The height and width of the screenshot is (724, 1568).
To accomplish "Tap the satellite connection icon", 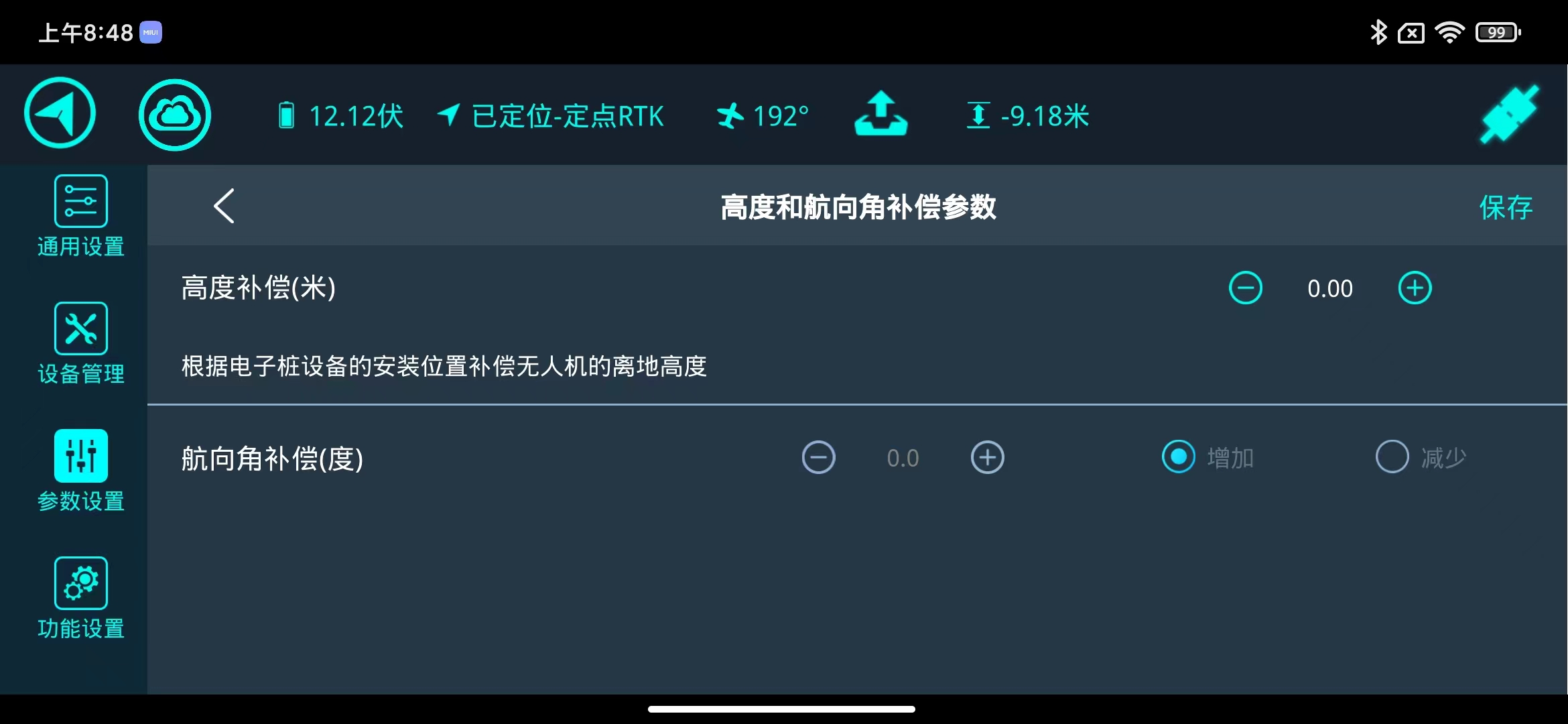I will [x=1509, y=115].
